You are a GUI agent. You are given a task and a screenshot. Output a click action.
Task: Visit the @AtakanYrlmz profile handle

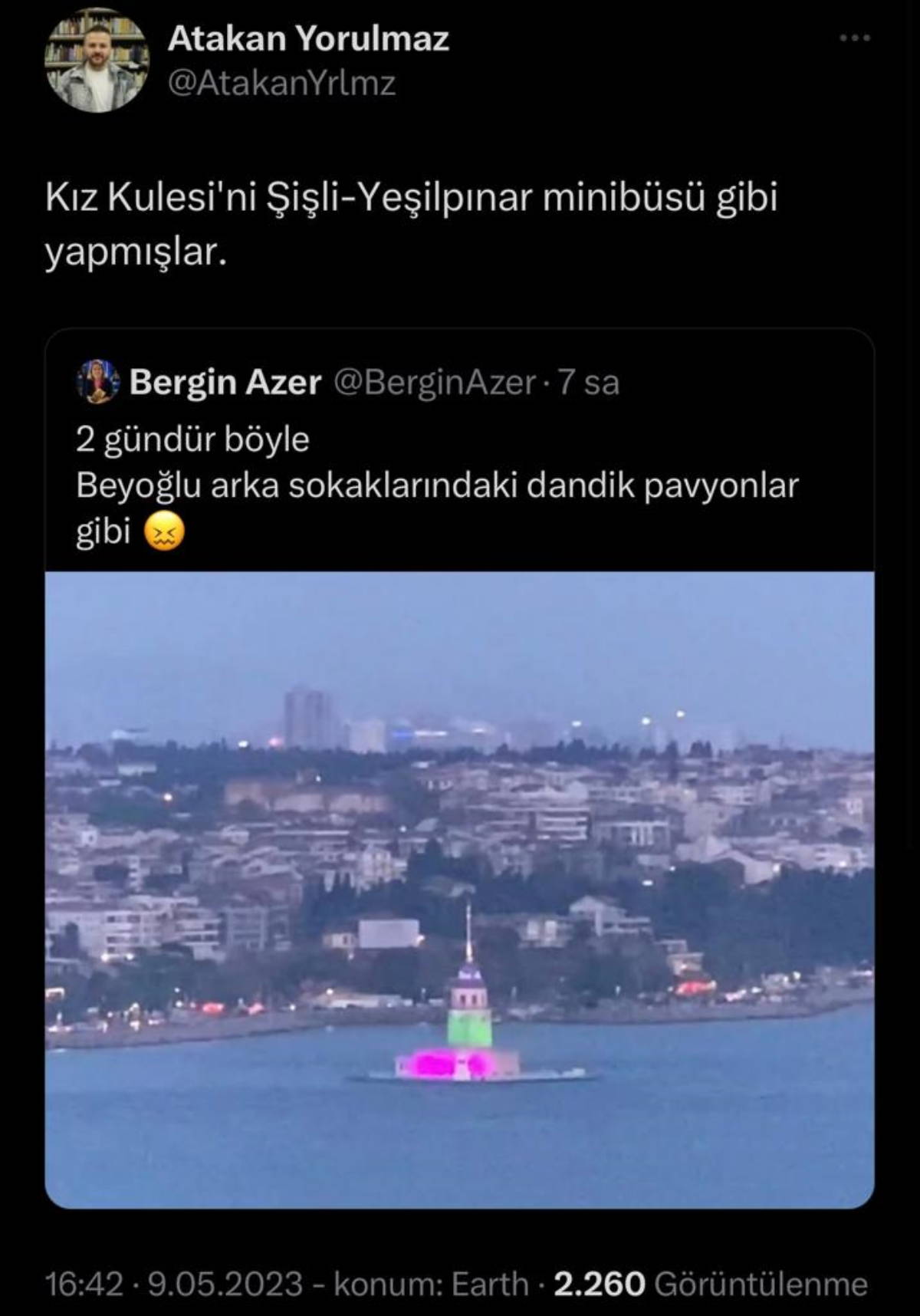point(281,84)
